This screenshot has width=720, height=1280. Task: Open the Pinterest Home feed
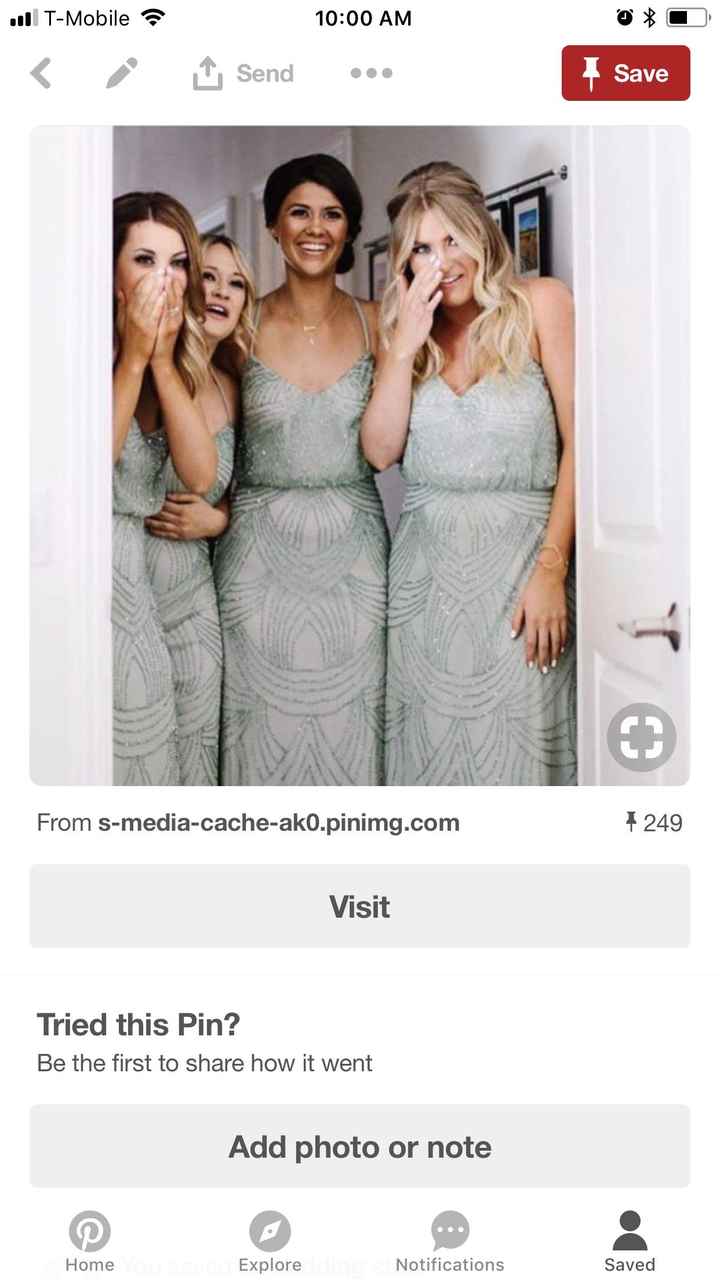pos(89,1240)
